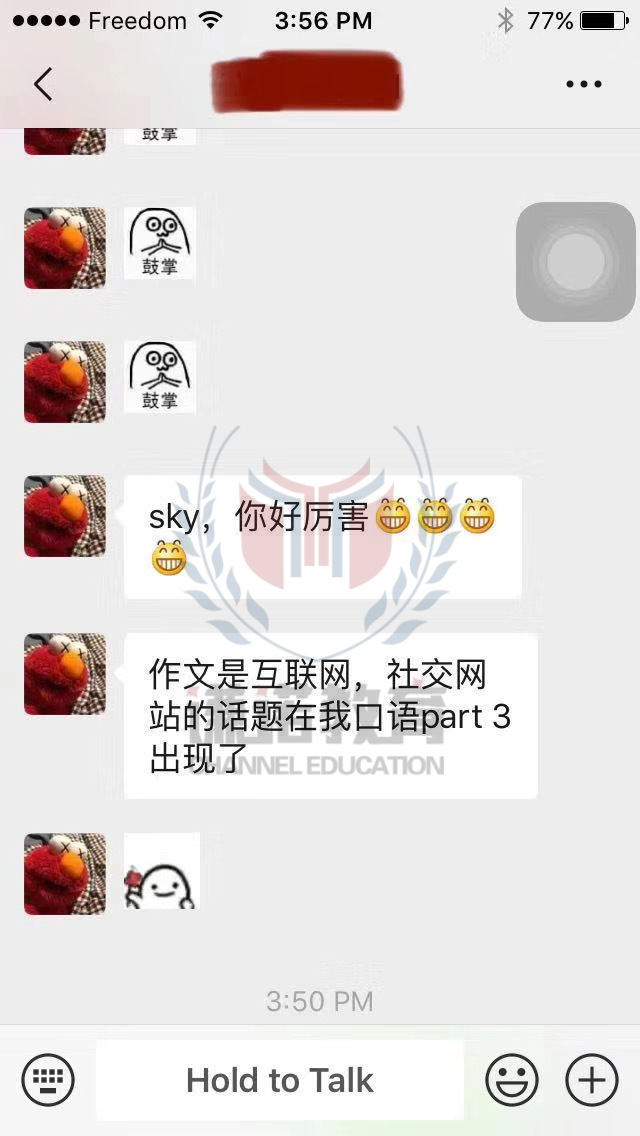Tap the Hold to Talk button
Image resolution: width=640 pixels, height=1136 pixels.
[280, 1080]
